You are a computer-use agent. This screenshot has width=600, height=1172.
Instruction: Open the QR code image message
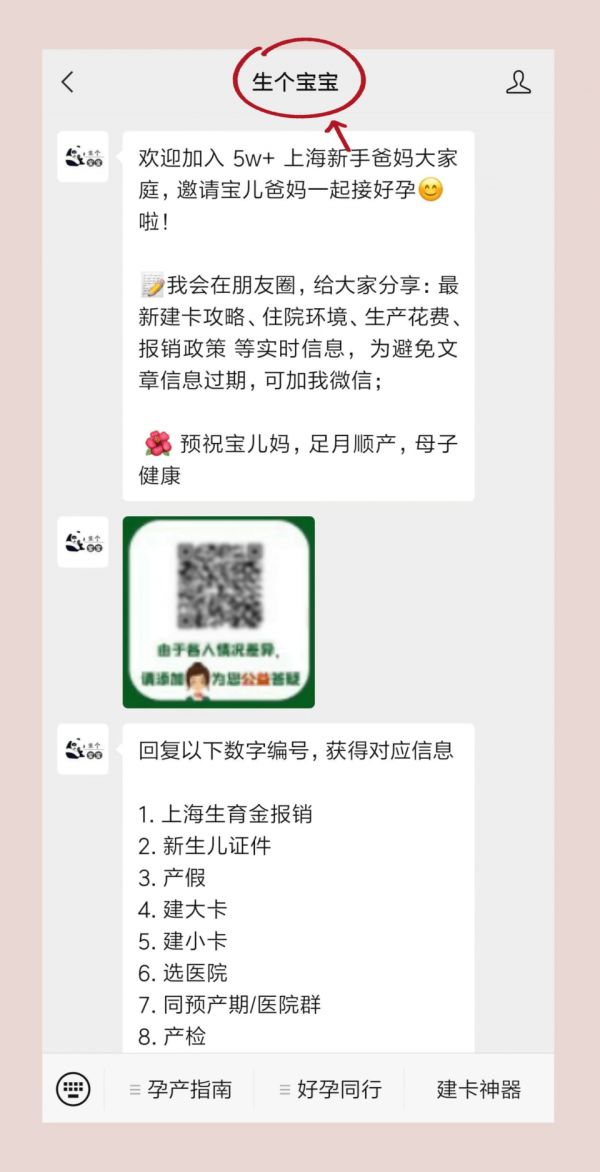click(x=218, y=612)
